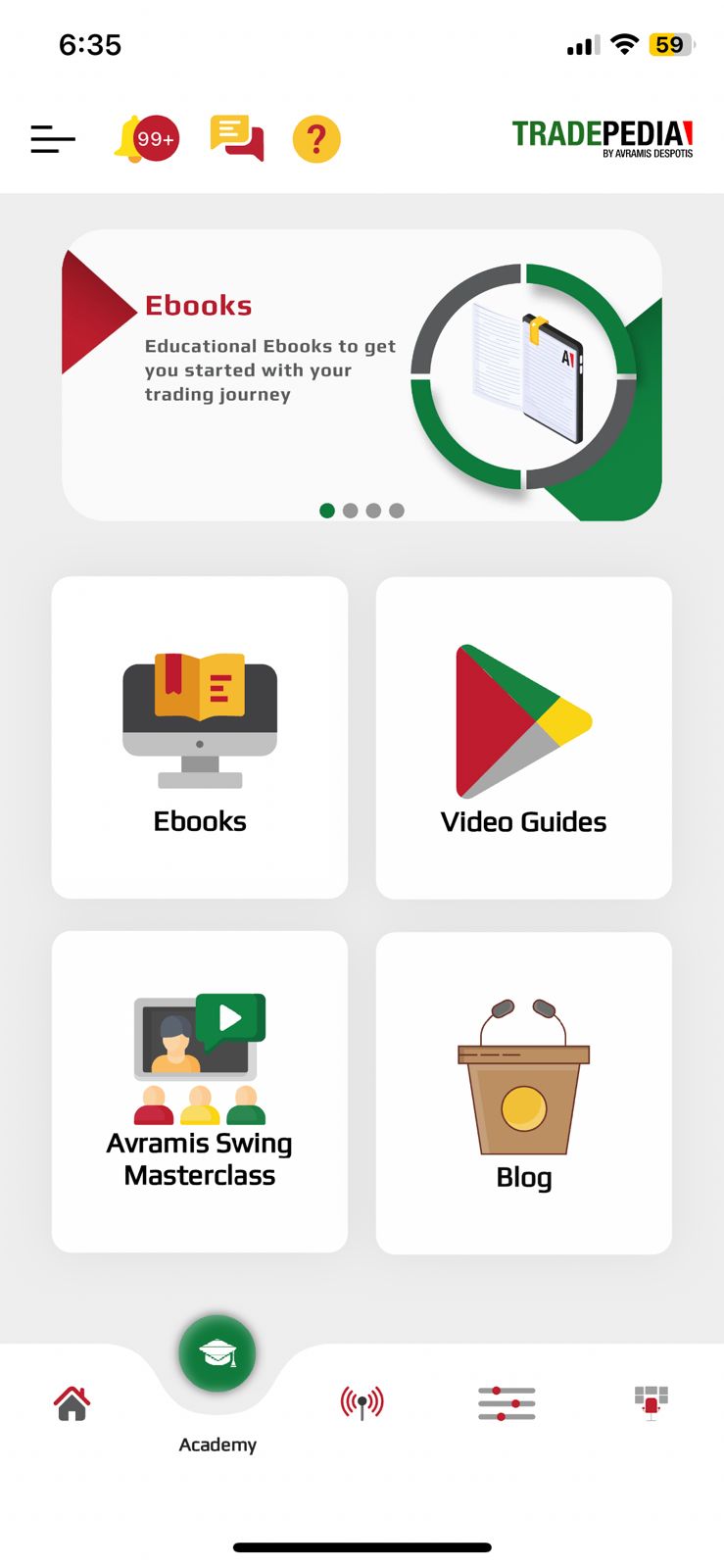Select the second banner page dot
Screen dimensions: 724x1568
point(350,511)
